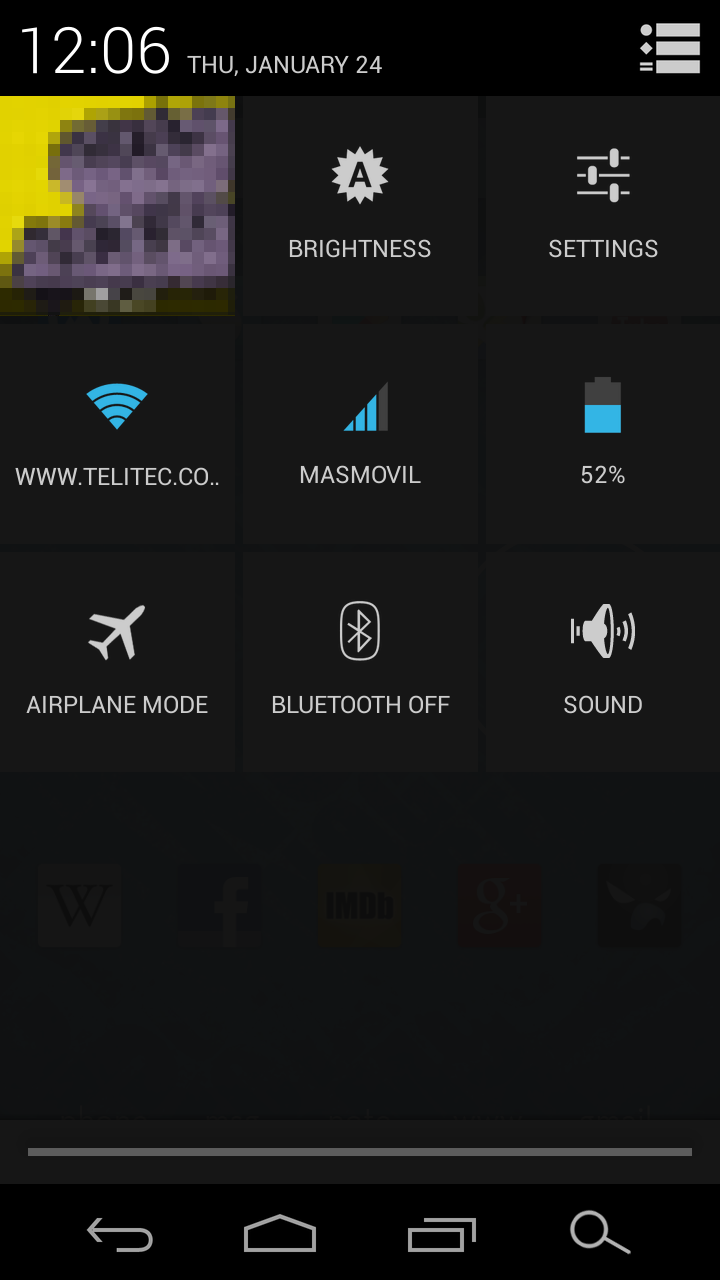720x1280 pixels.
Task: Turn on Bluetooth
Action: (360, 661)
